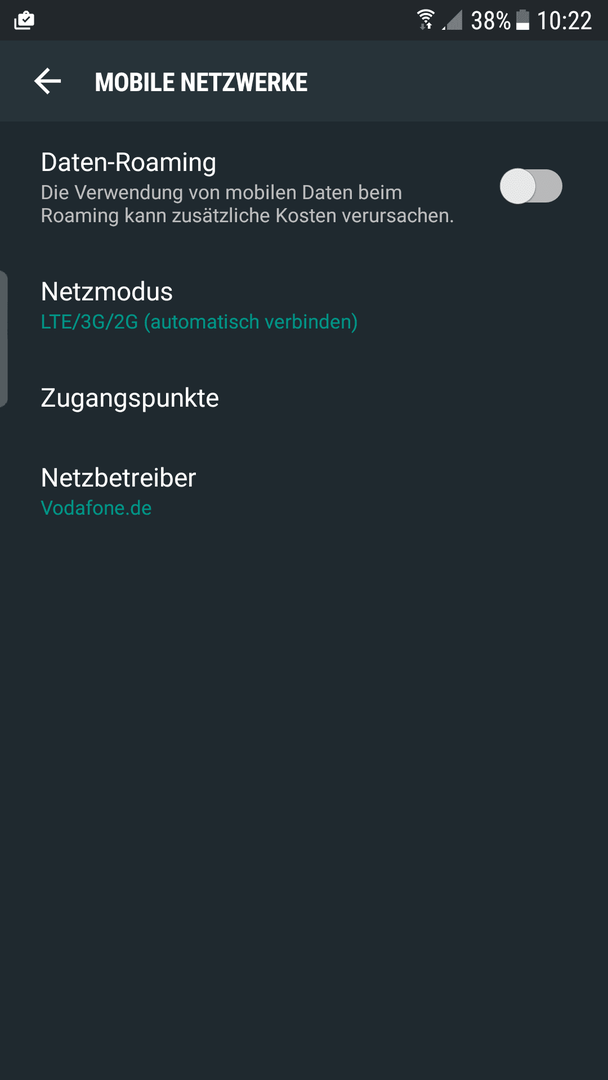Open Zugangspunkte
This screenshot has height=1080, width=608.
coord(304,398)
